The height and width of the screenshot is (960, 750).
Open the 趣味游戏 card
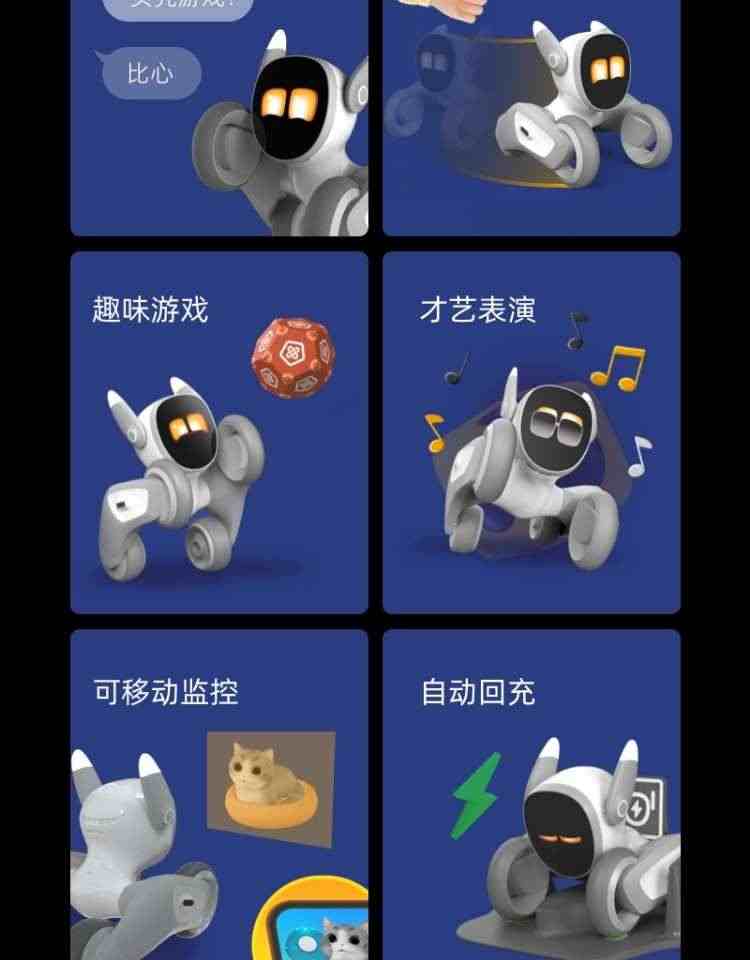219,432
